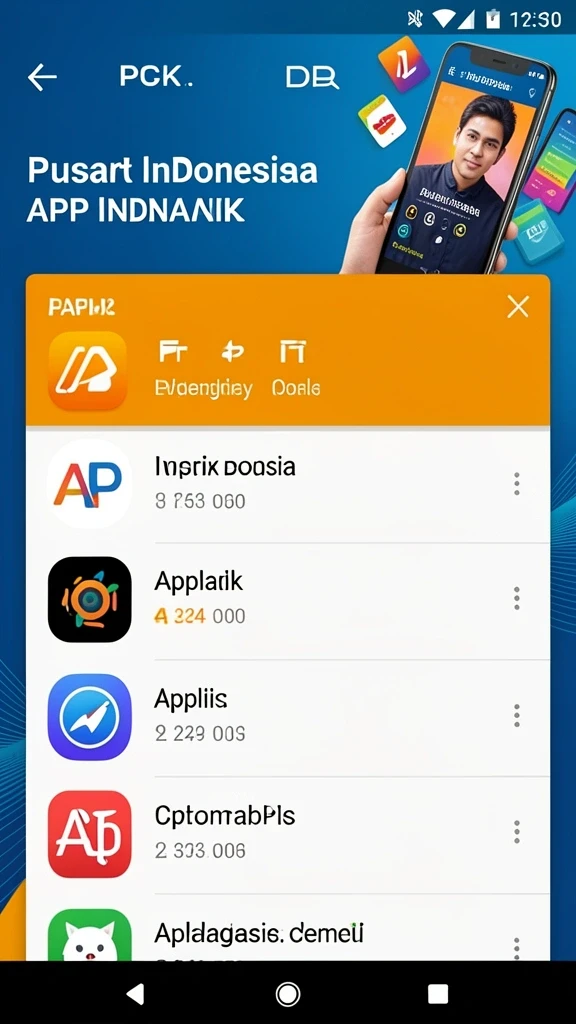Open more options for Inprik doosia
The height and width of the screenshot is (1024, 576).
(x=517, y=484)
